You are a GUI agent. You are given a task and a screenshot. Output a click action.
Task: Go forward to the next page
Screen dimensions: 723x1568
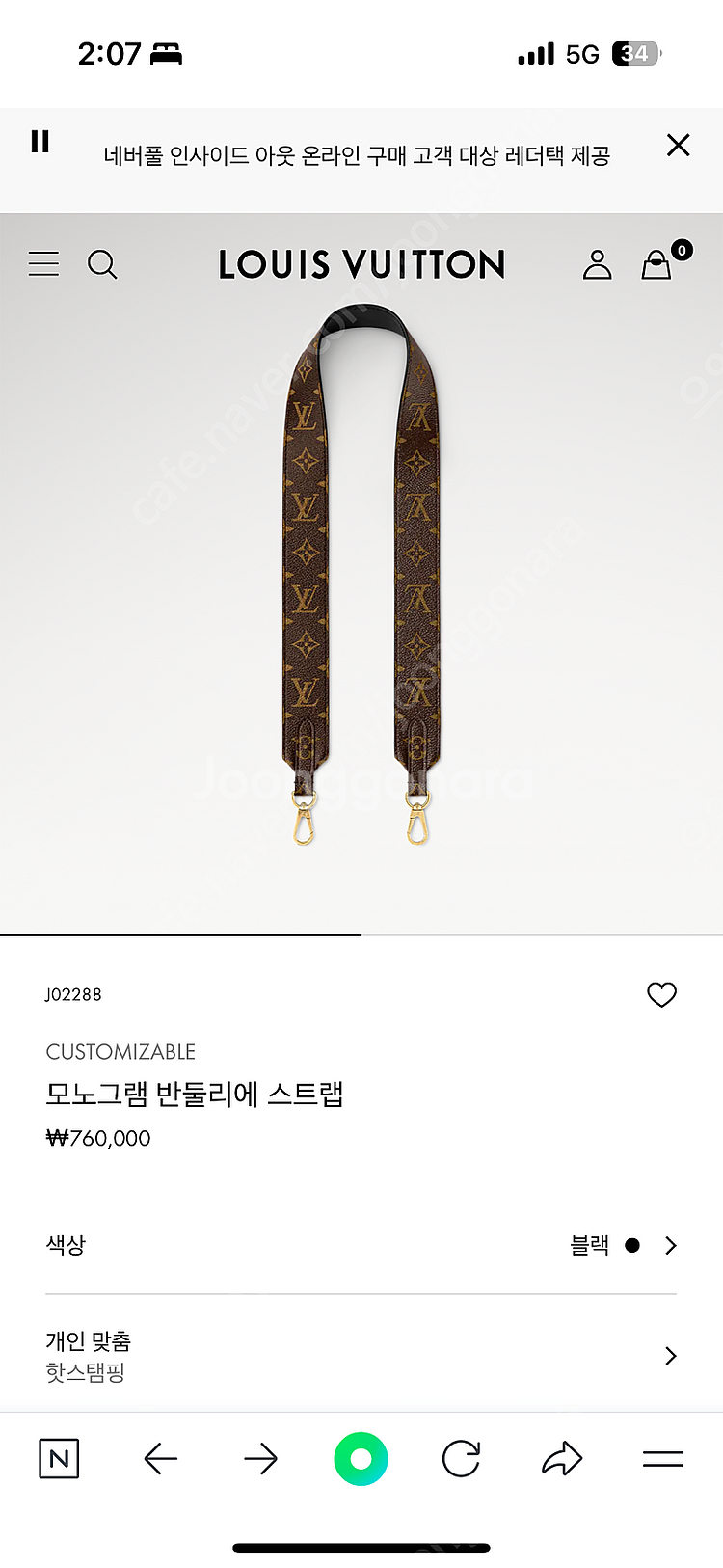pos(260,1459)
